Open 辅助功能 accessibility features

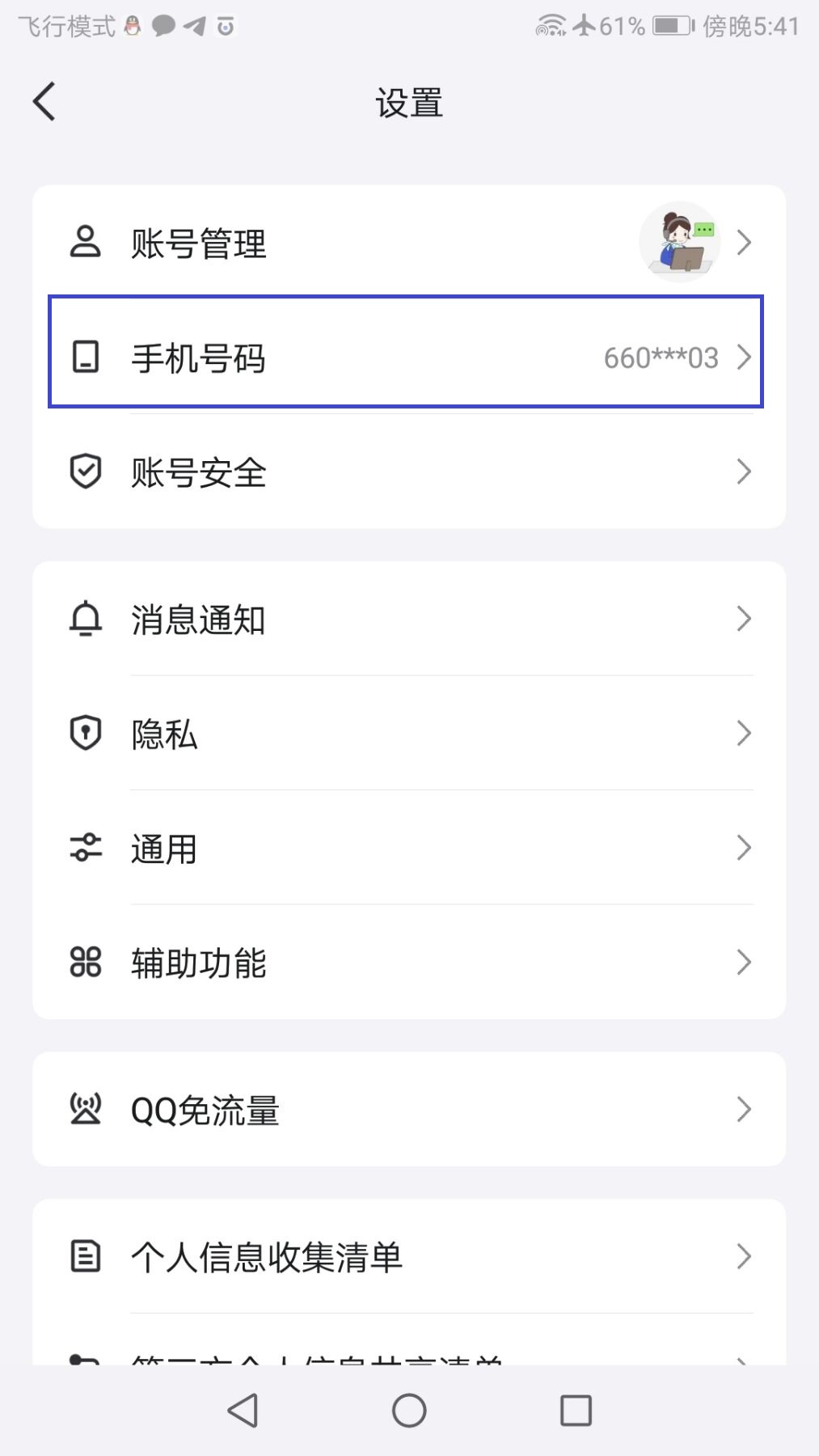coord(408,963)
